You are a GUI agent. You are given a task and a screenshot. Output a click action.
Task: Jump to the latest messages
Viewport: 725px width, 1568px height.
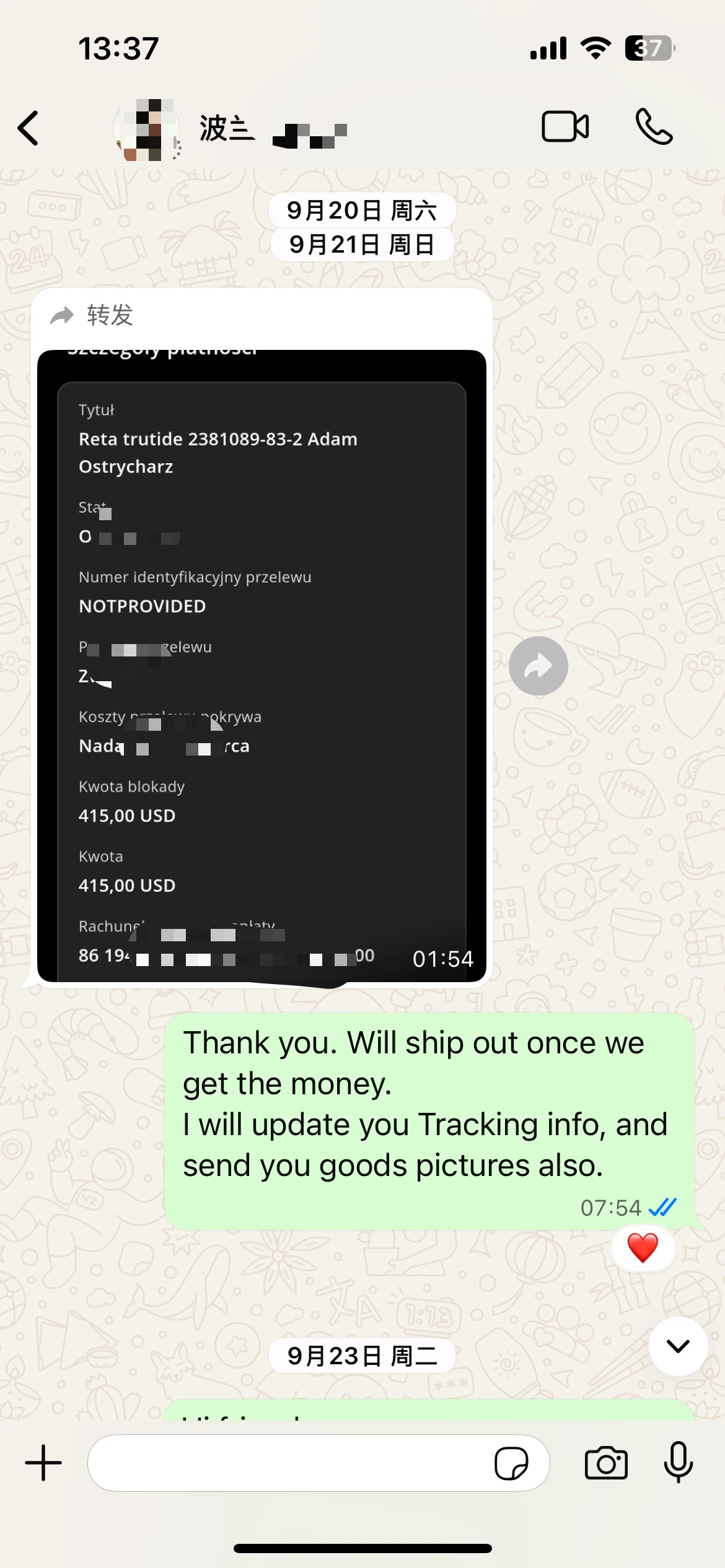[x=678, y=1346]
